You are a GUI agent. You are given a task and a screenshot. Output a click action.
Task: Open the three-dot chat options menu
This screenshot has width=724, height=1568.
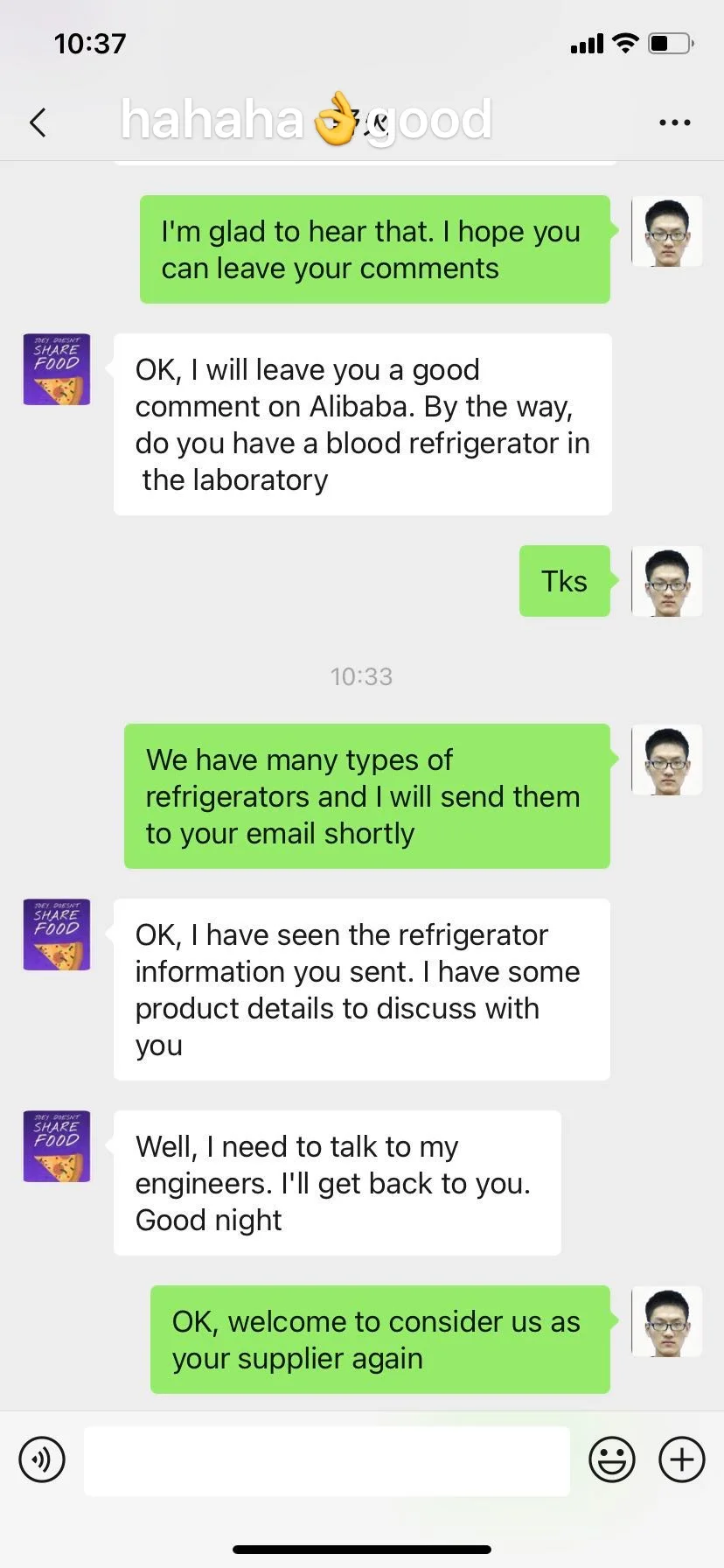675,122
